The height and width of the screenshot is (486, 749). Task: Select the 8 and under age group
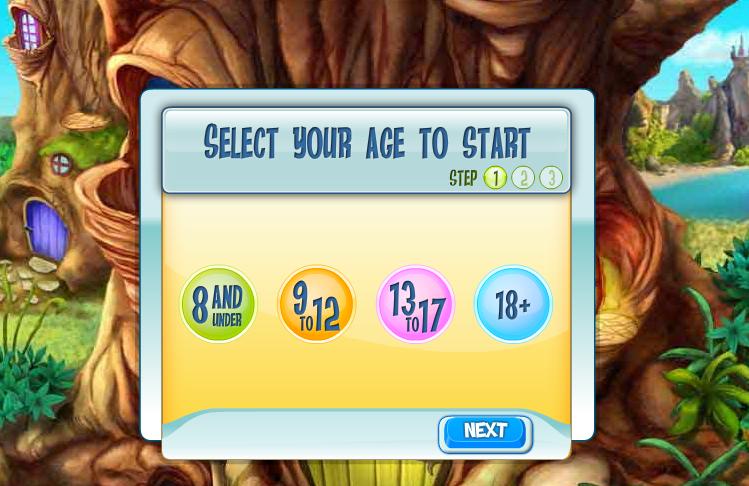(x=218, y=304)
